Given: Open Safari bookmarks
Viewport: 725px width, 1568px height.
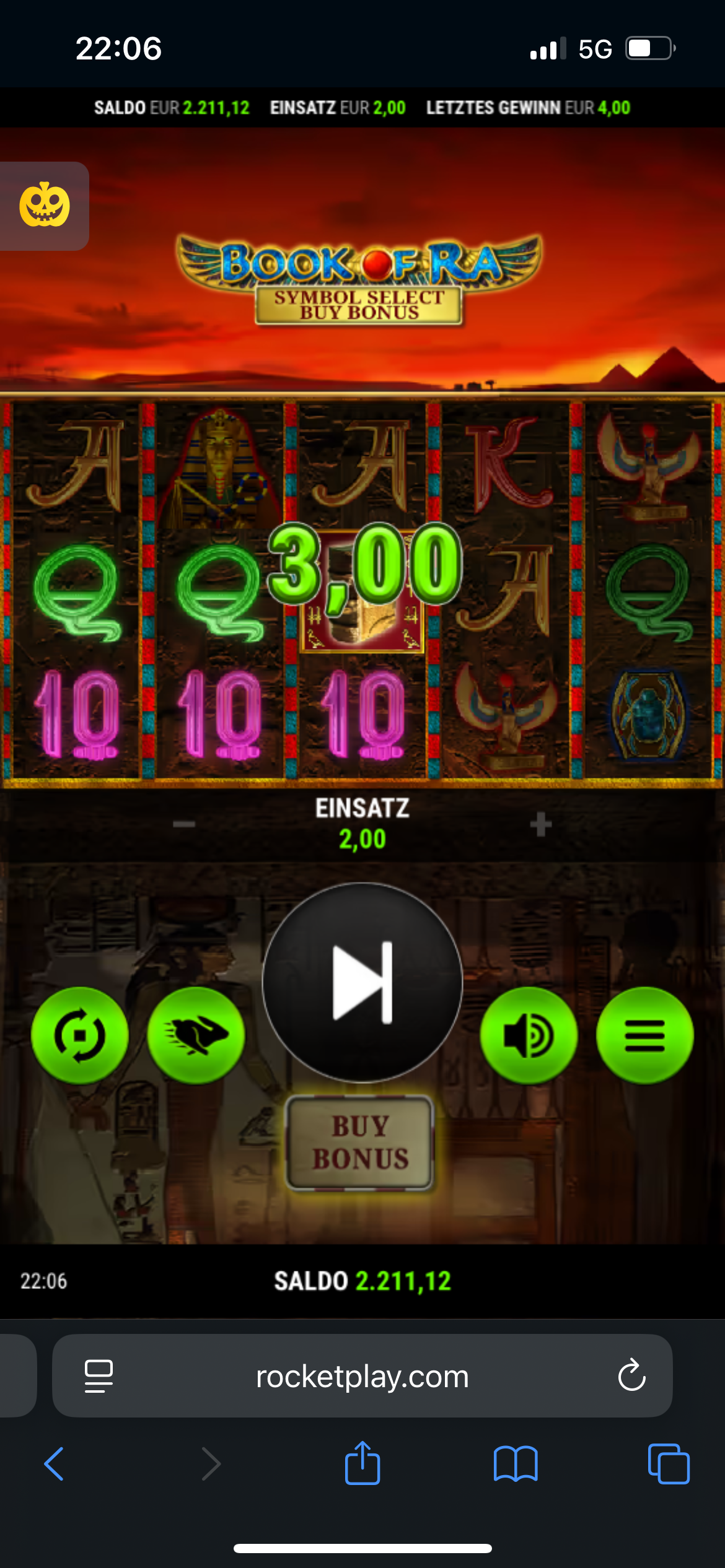Looking at the screenshot, I should [515, 1464].
